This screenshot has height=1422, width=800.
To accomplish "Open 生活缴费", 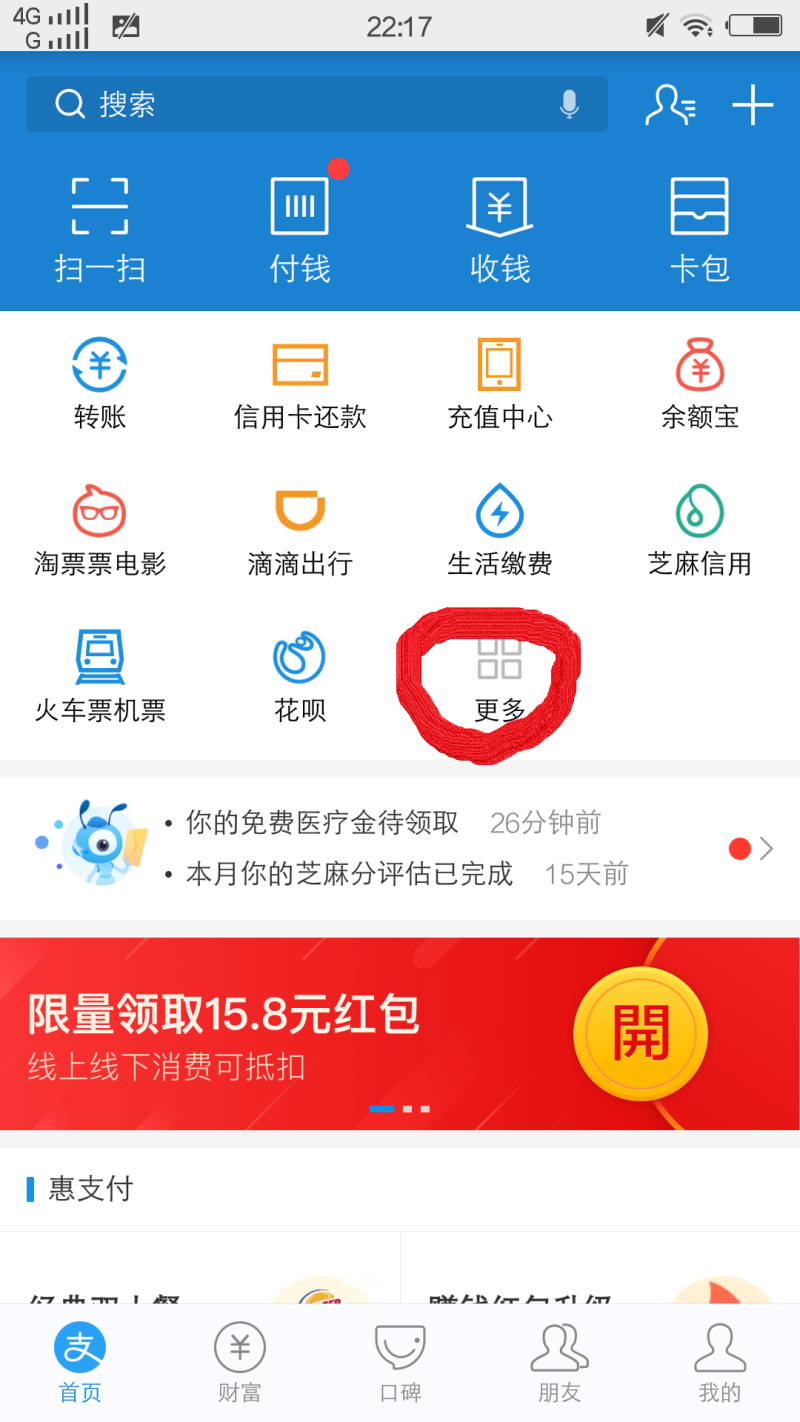I will [500, 530].
